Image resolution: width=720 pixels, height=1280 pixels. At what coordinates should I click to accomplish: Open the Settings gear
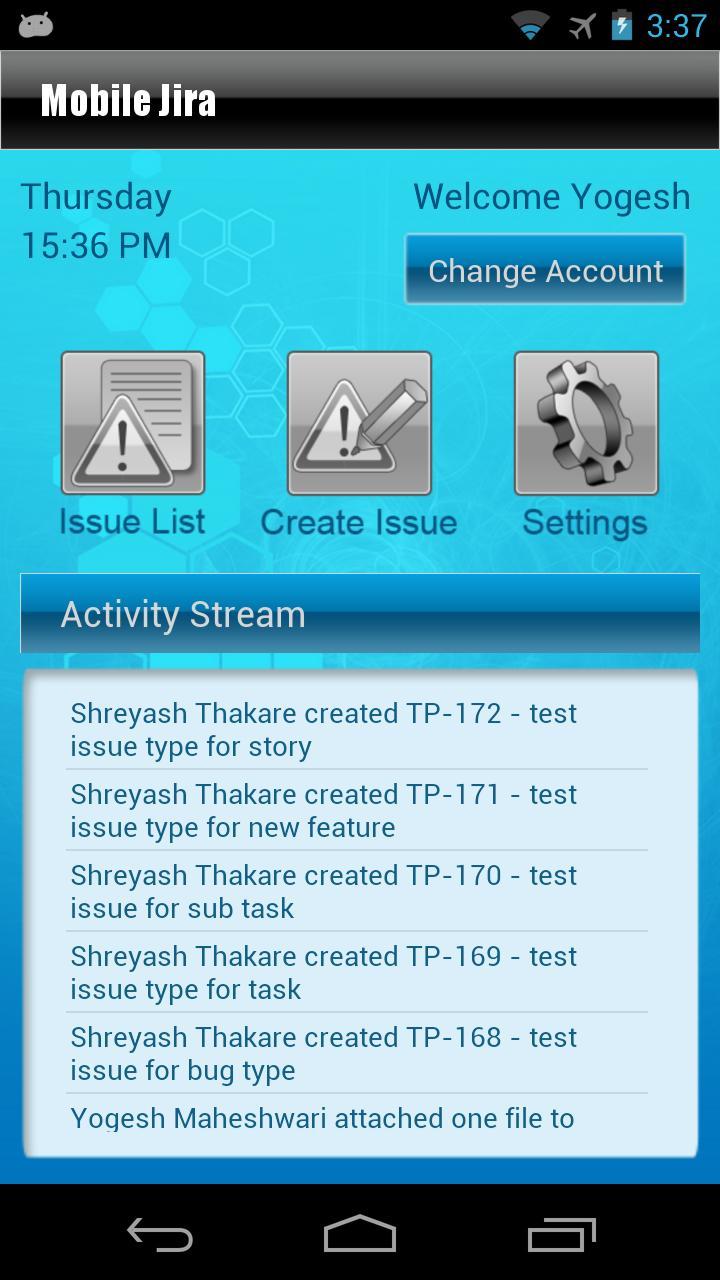pos(586,423)
